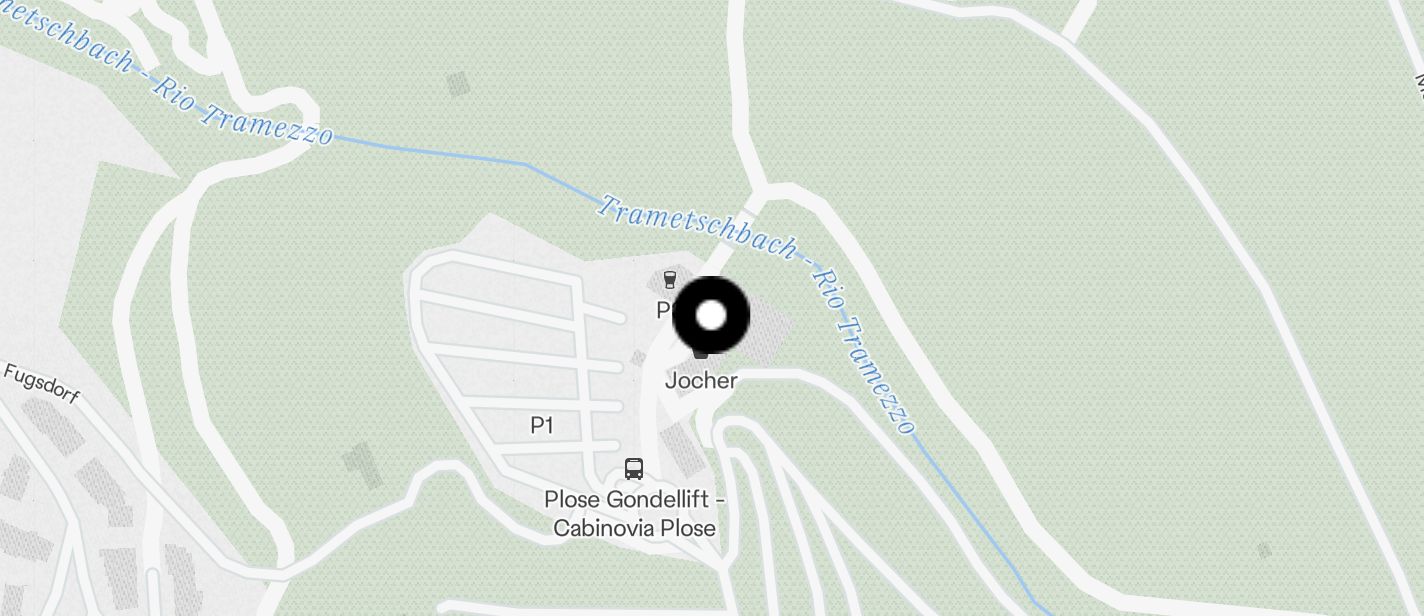
Task: Select the Plose Gondellift bus stop icon
Action: pos(634,468)
